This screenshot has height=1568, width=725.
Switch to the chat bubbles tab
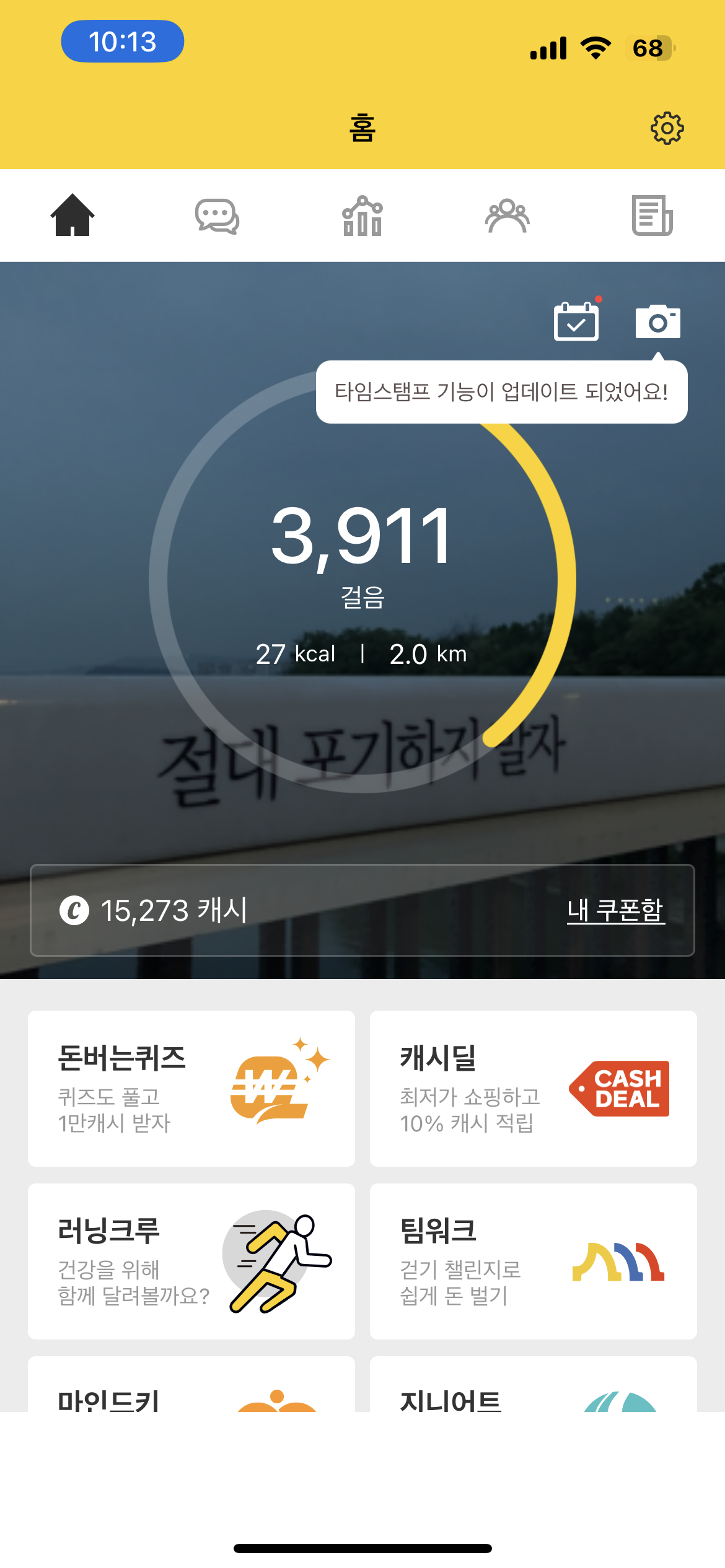[x=217, y=216]
